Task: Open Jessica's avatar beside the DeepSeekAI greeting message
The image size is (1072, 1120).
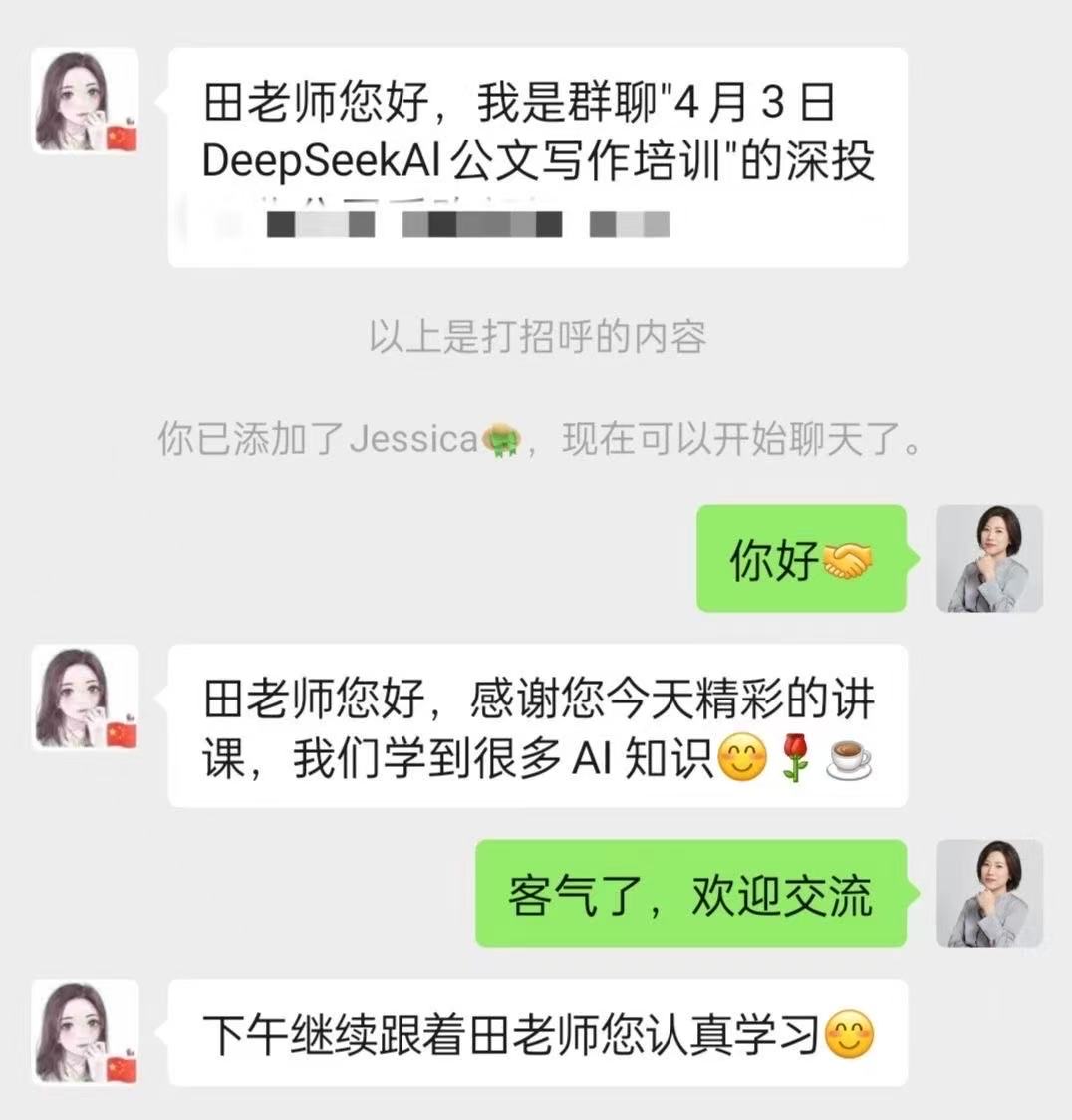Action: [86, 101]
